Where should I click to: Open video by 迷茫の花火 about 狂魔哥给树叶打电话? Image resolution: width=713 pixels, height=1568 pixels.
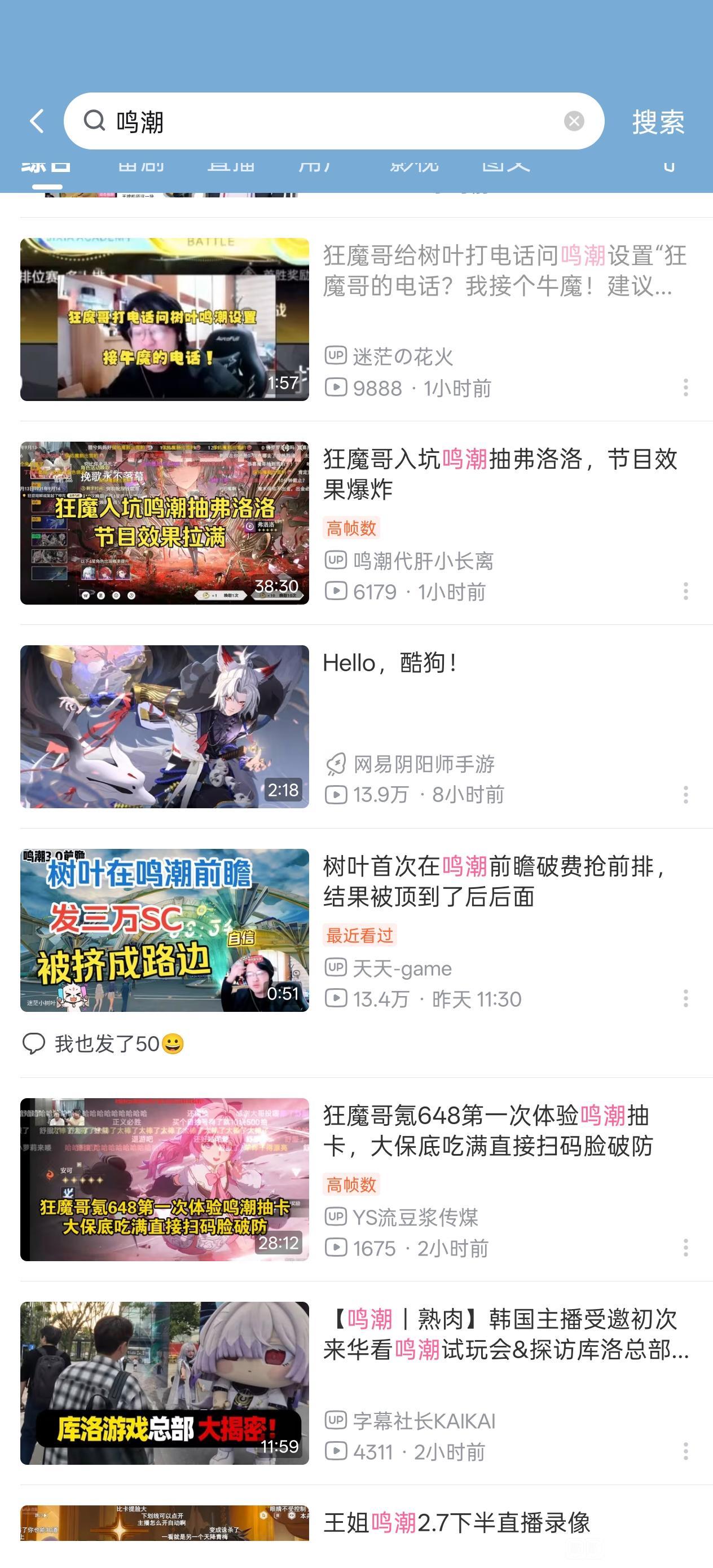tap(164, 320)
